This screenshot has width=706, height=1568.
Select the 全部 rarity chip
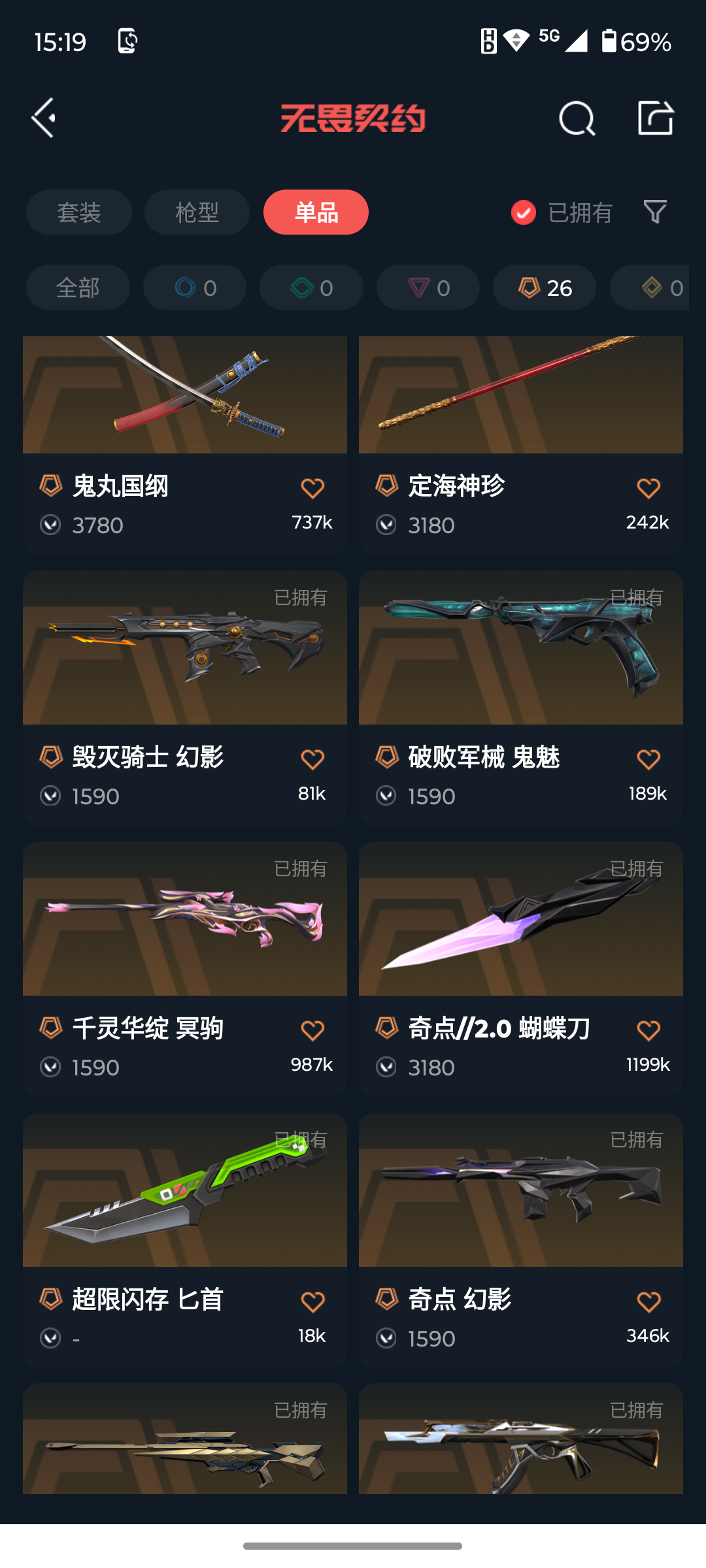78,287
